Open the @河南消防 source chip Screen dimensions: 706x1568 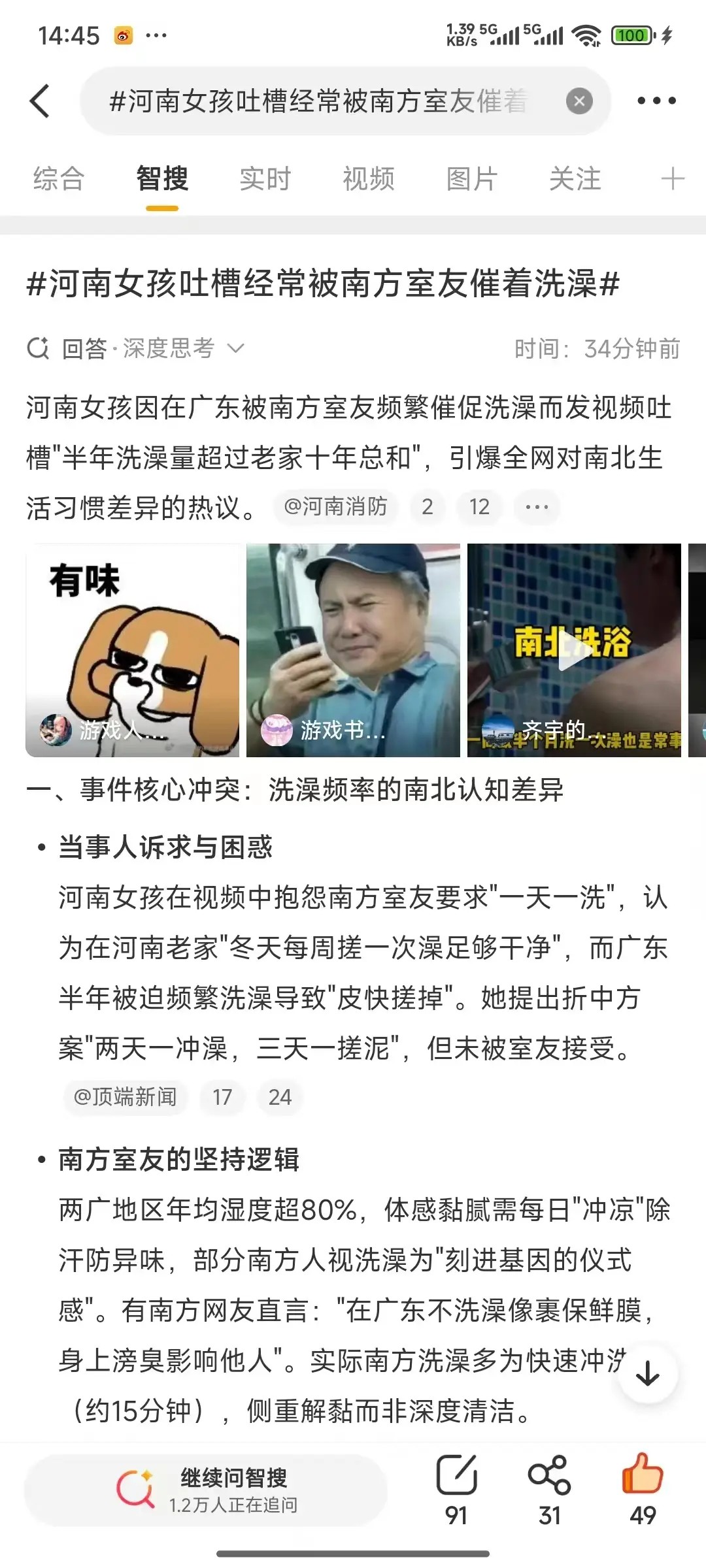[335, 506]
